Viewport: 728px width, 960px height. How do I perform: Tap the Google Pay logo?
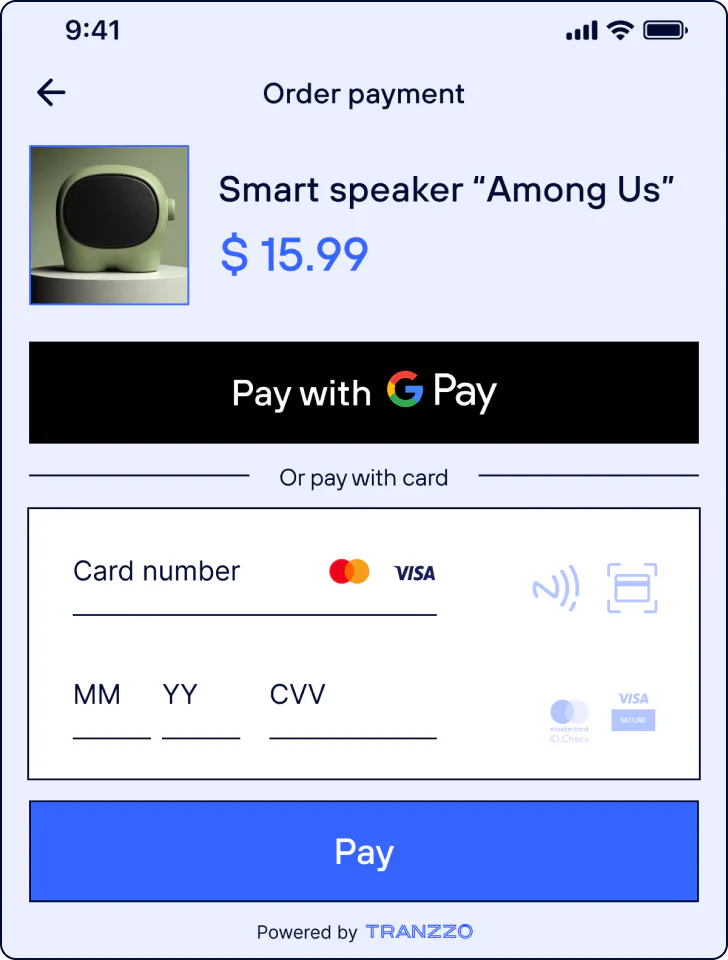442,392
